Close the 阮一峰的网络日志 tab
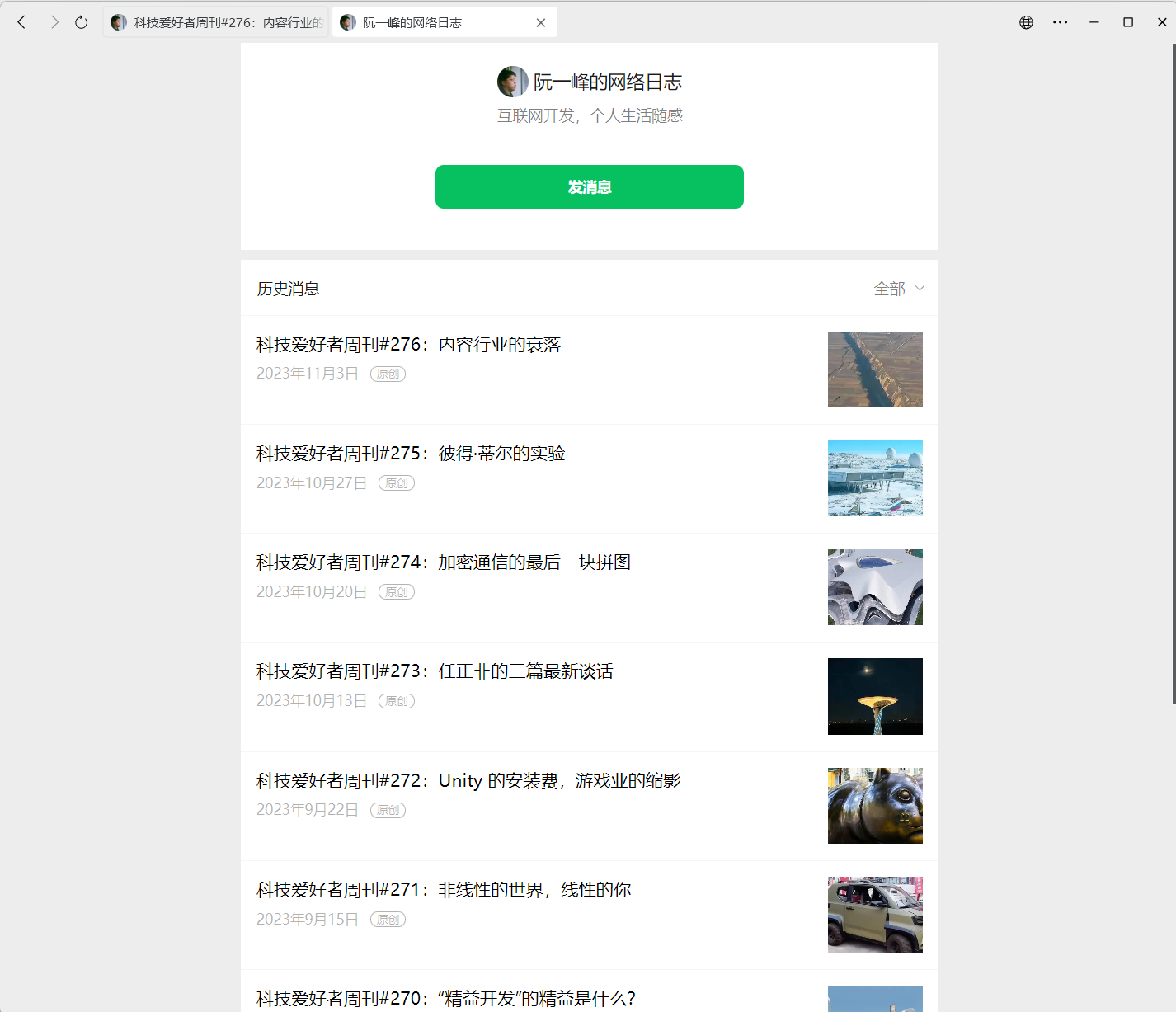Screen dimensions: 1176x1012 tap(541, 23)
